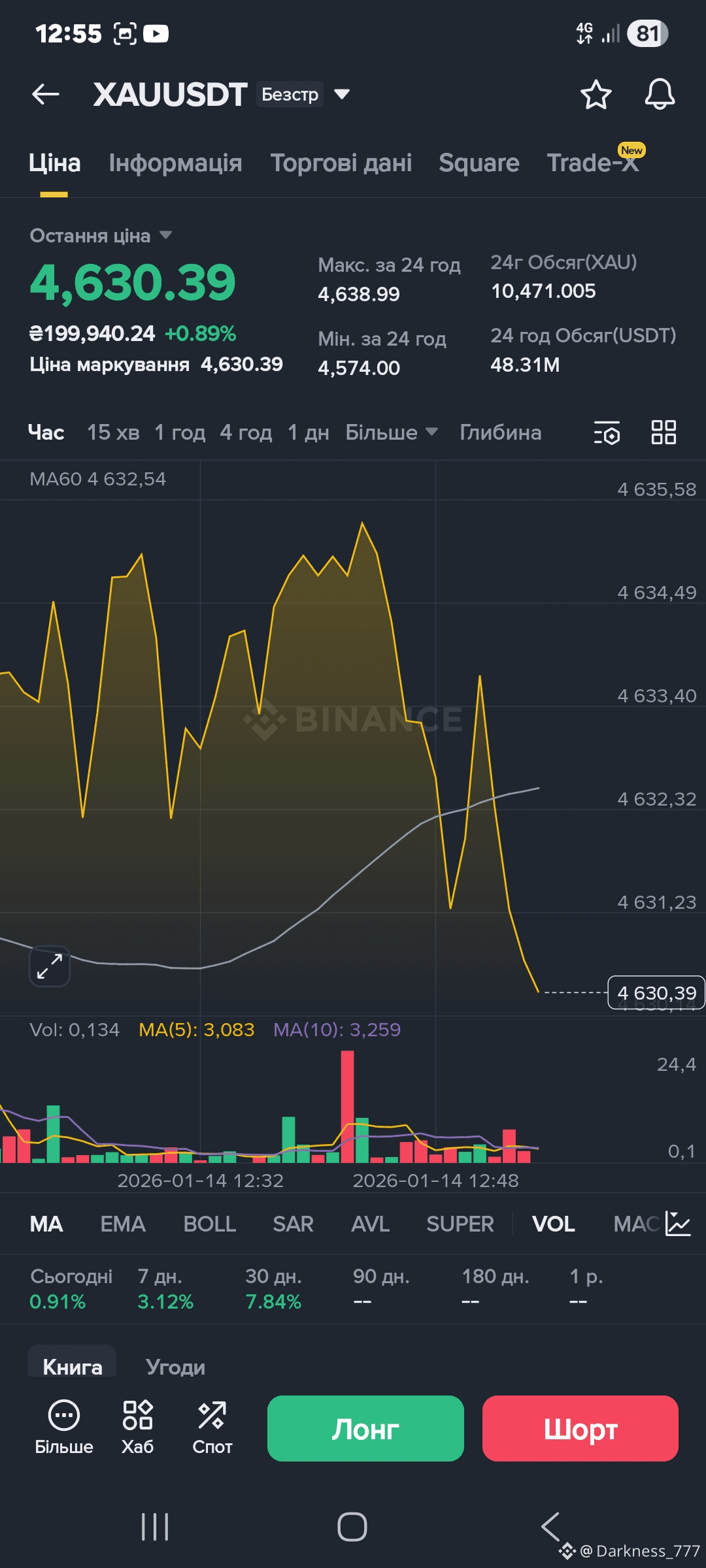Select the EMA indicator
The width and height of the screenshot is (706, 1568).
(123, 1224)
